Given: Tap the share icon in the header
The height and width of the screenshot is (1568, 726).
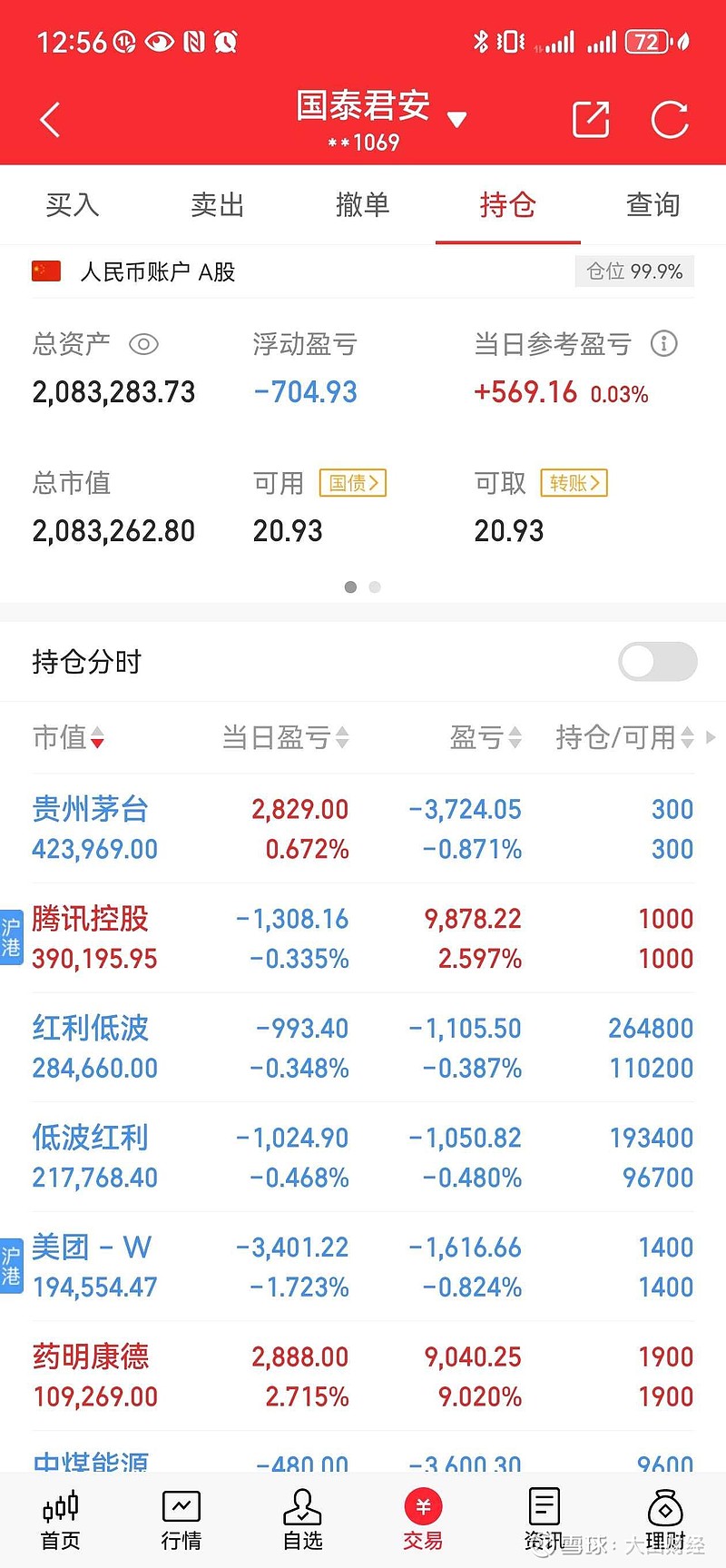Looking at the screenshot, I should click(590, 118).
